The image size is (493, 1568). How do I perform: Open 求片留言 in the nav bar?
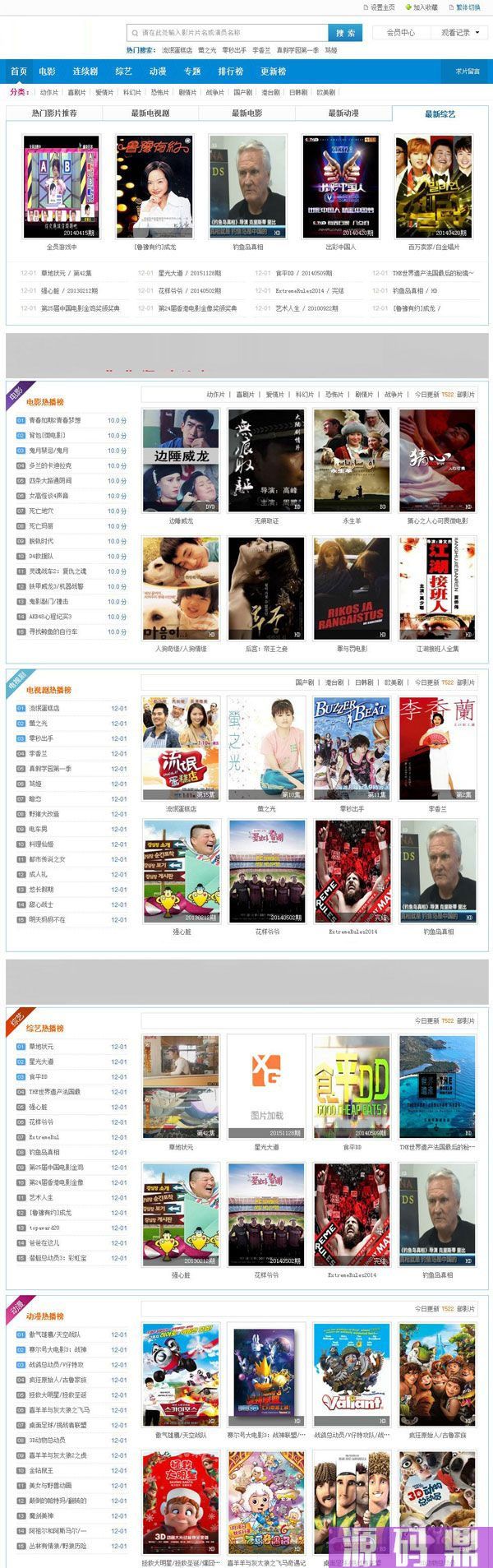click(468, 72)
